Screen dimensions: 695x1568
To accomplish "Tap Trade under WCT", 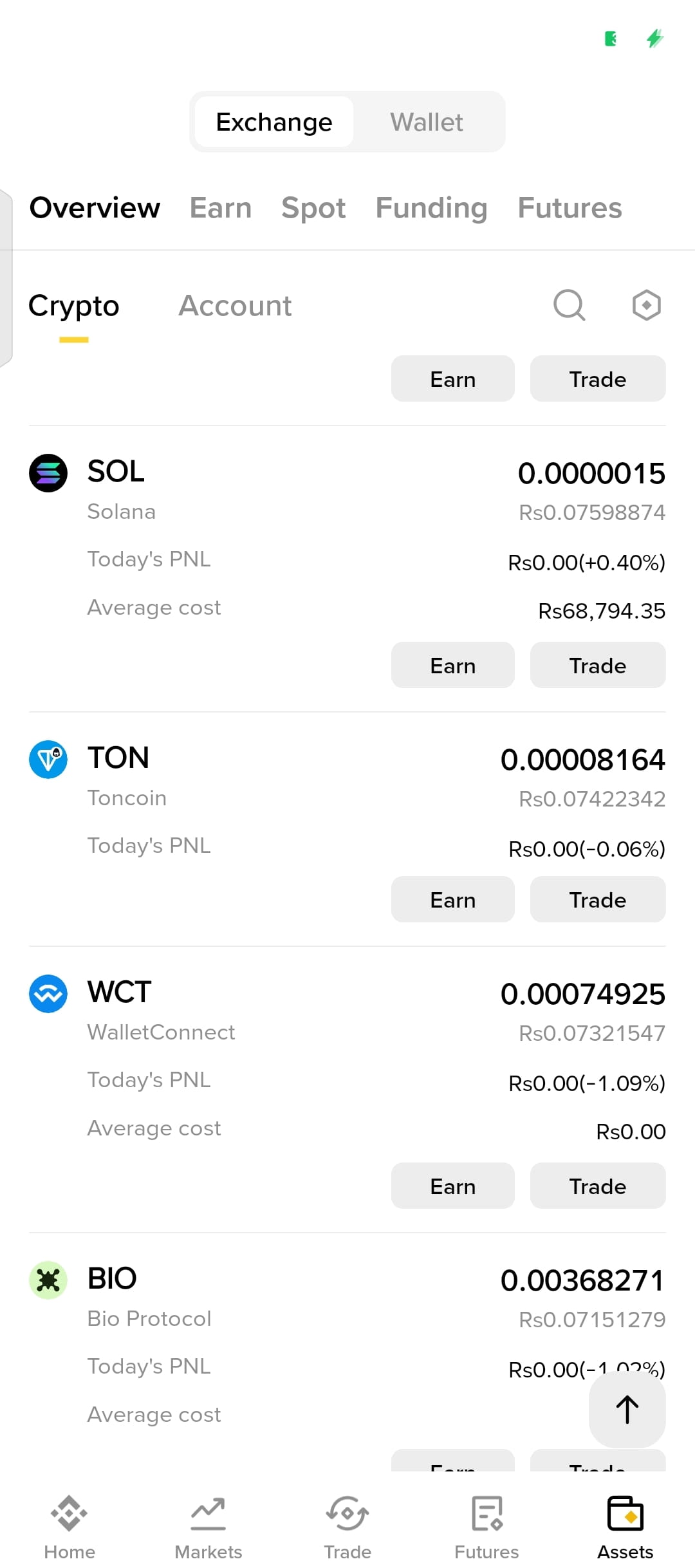I will [598, 1186].
